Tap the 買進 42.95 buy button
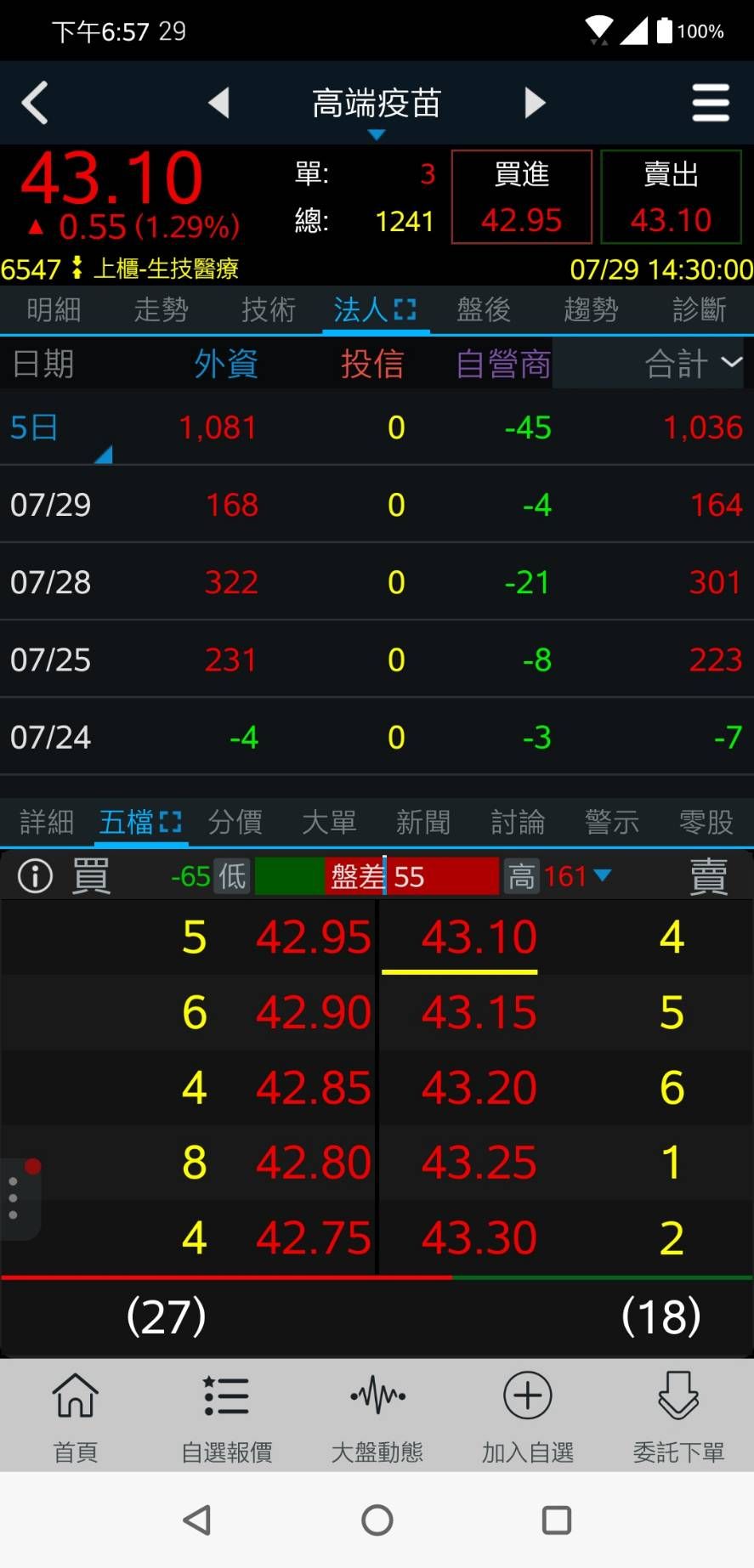754x1568 pixels. (522, 197)
